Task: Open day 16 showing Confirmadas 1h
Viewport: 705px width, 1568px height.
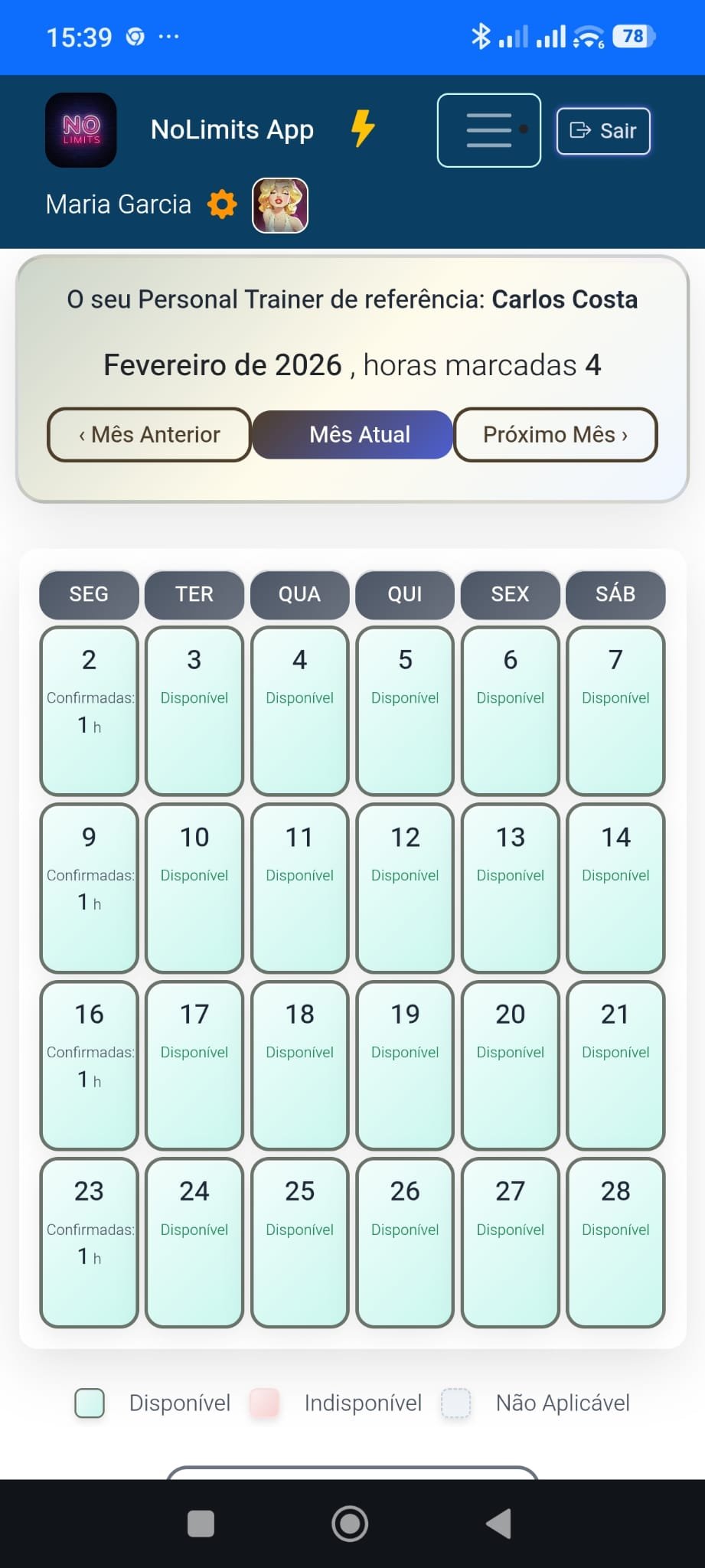Action: 89,1064
